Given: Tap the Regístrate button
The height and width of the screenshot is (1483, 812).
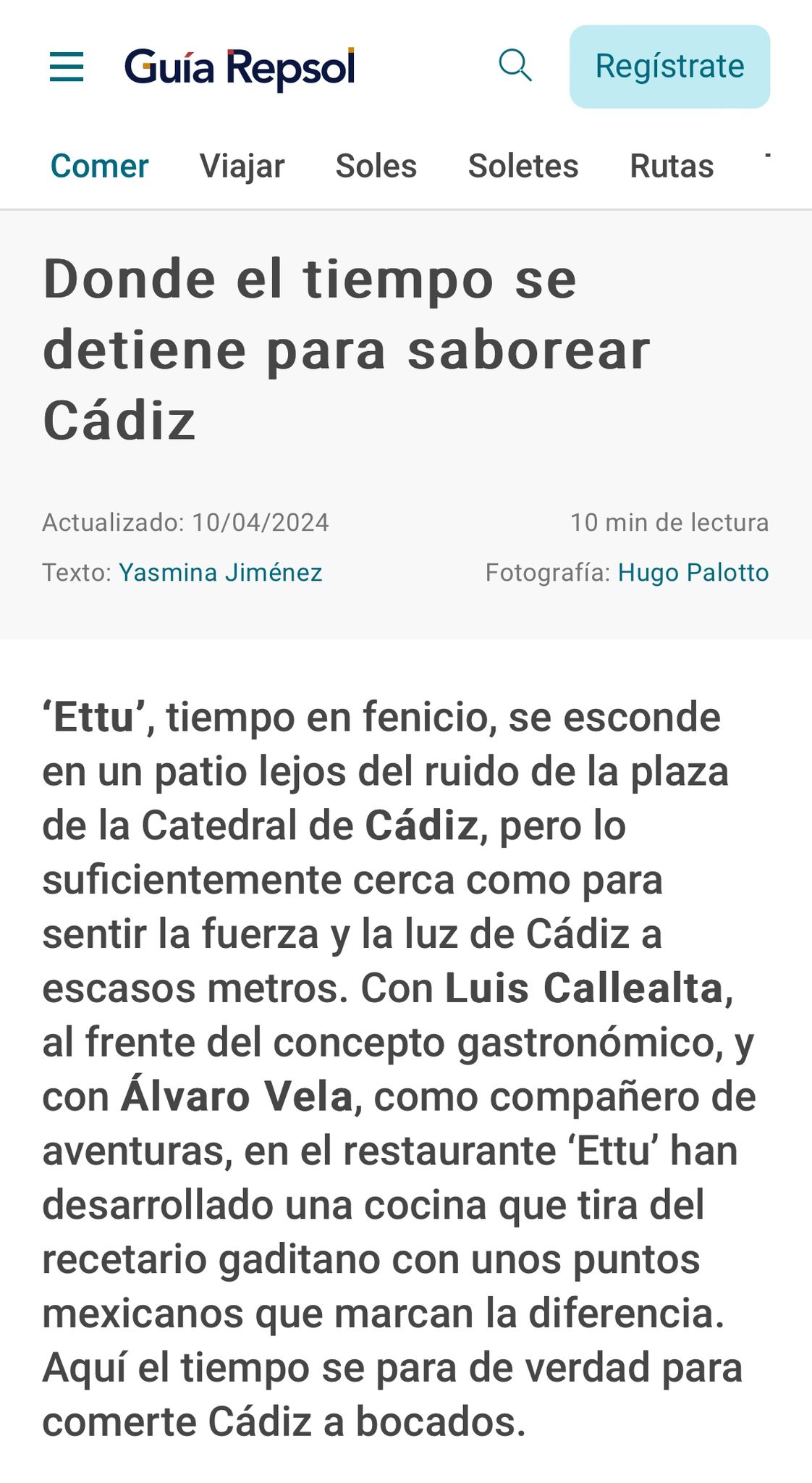Looking at the screenshot, I should click(669, 67).
